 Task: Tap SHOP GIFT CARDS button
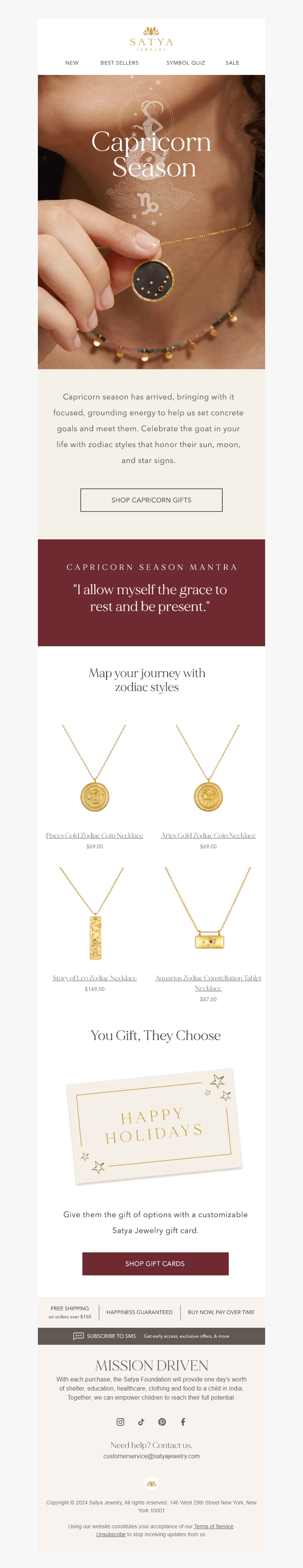[155, 1263]
